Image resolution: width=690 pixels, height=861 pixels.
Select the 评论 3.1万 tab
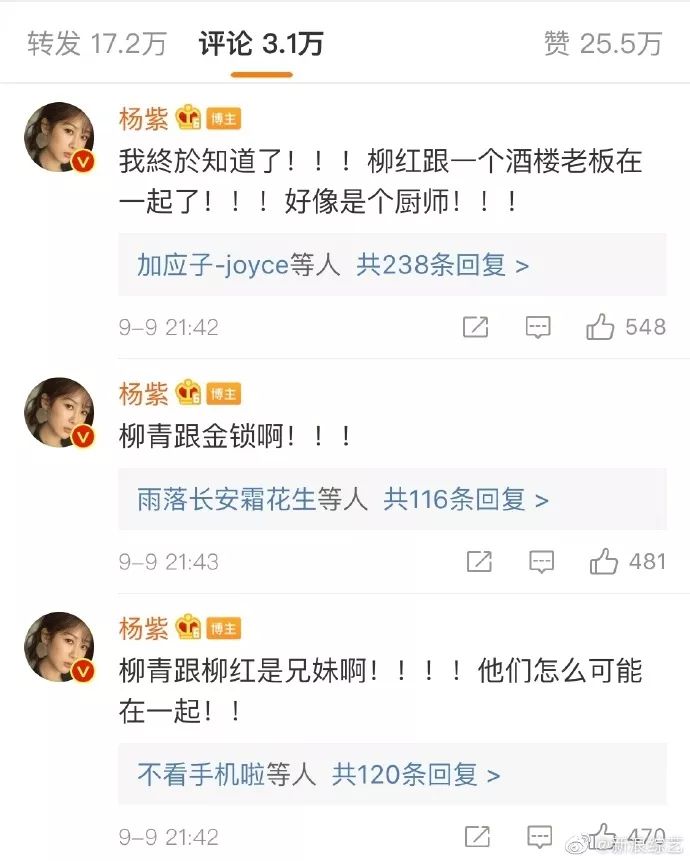pos(261,43)
